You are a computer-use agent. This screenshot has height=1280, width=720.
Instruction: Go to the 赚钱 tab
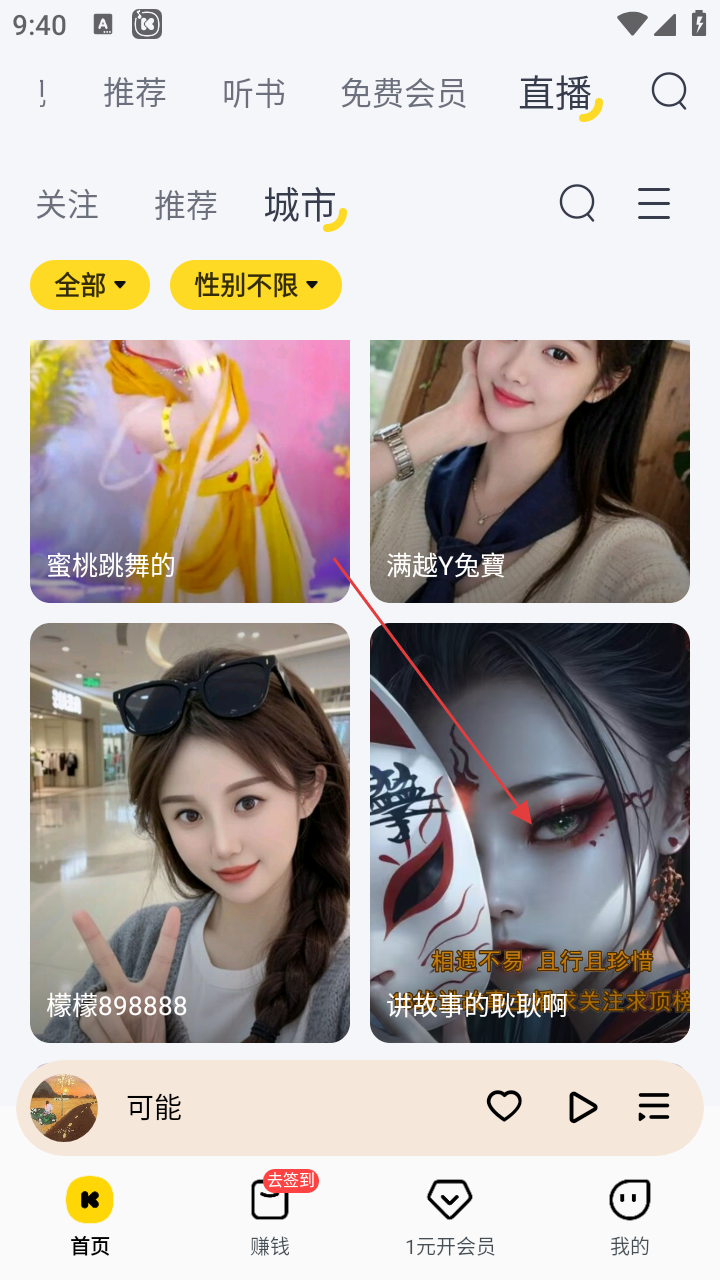(x=270, y=1214)
